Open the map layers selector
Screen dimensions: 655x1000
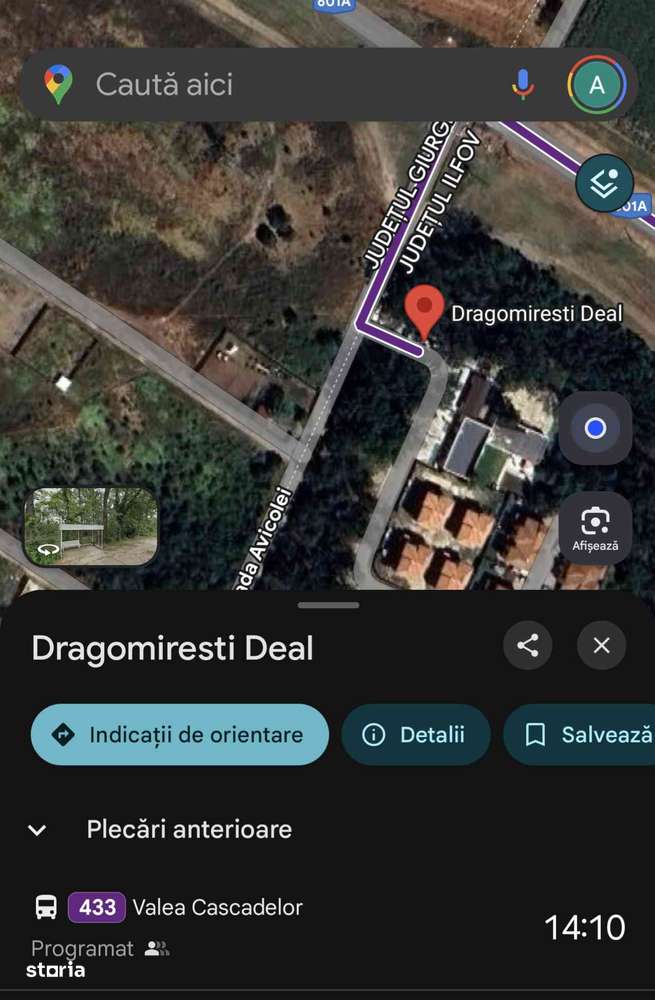pyautogui.click(x=605, y=184)
